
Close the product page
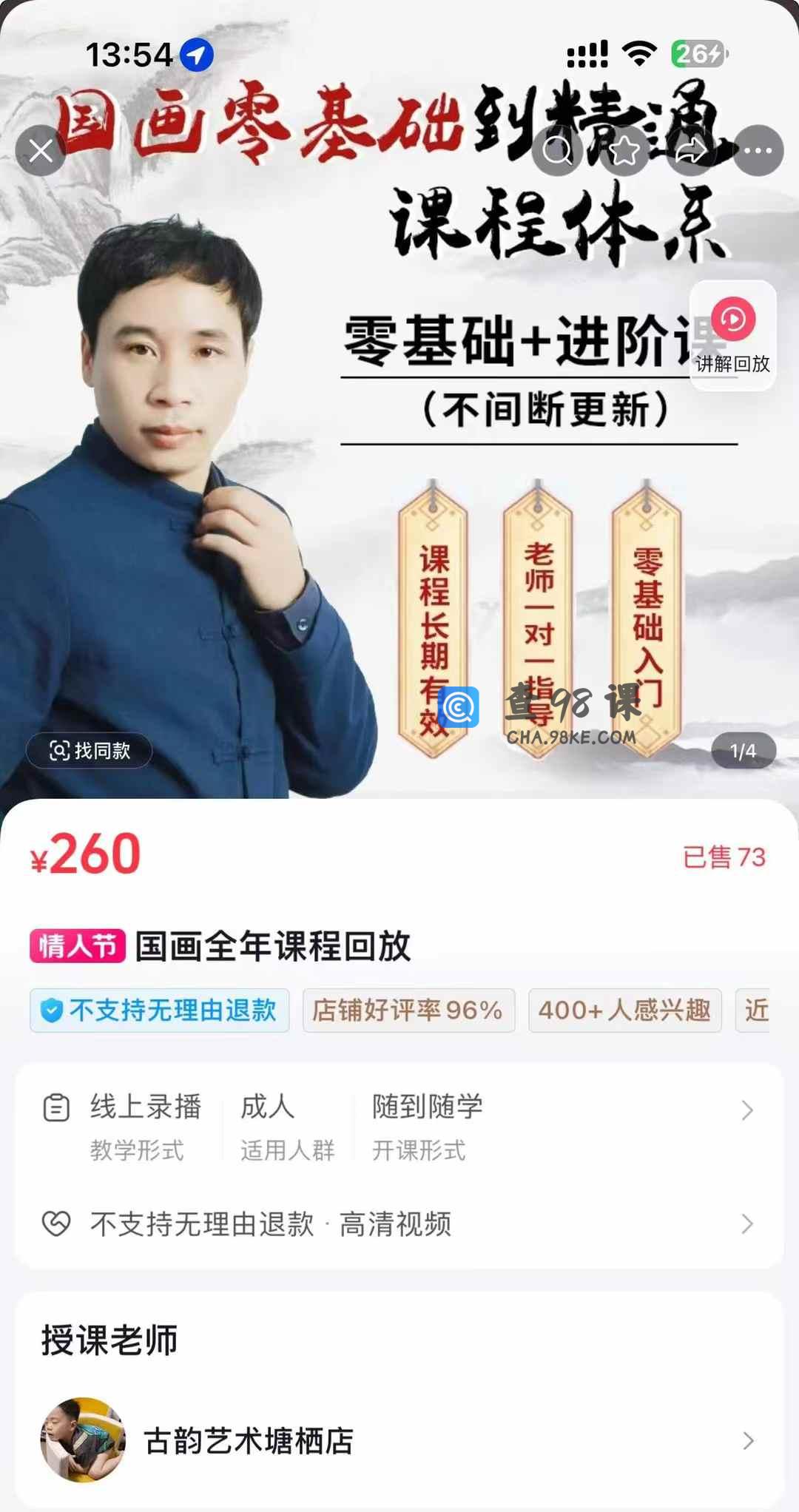(41, 151)
